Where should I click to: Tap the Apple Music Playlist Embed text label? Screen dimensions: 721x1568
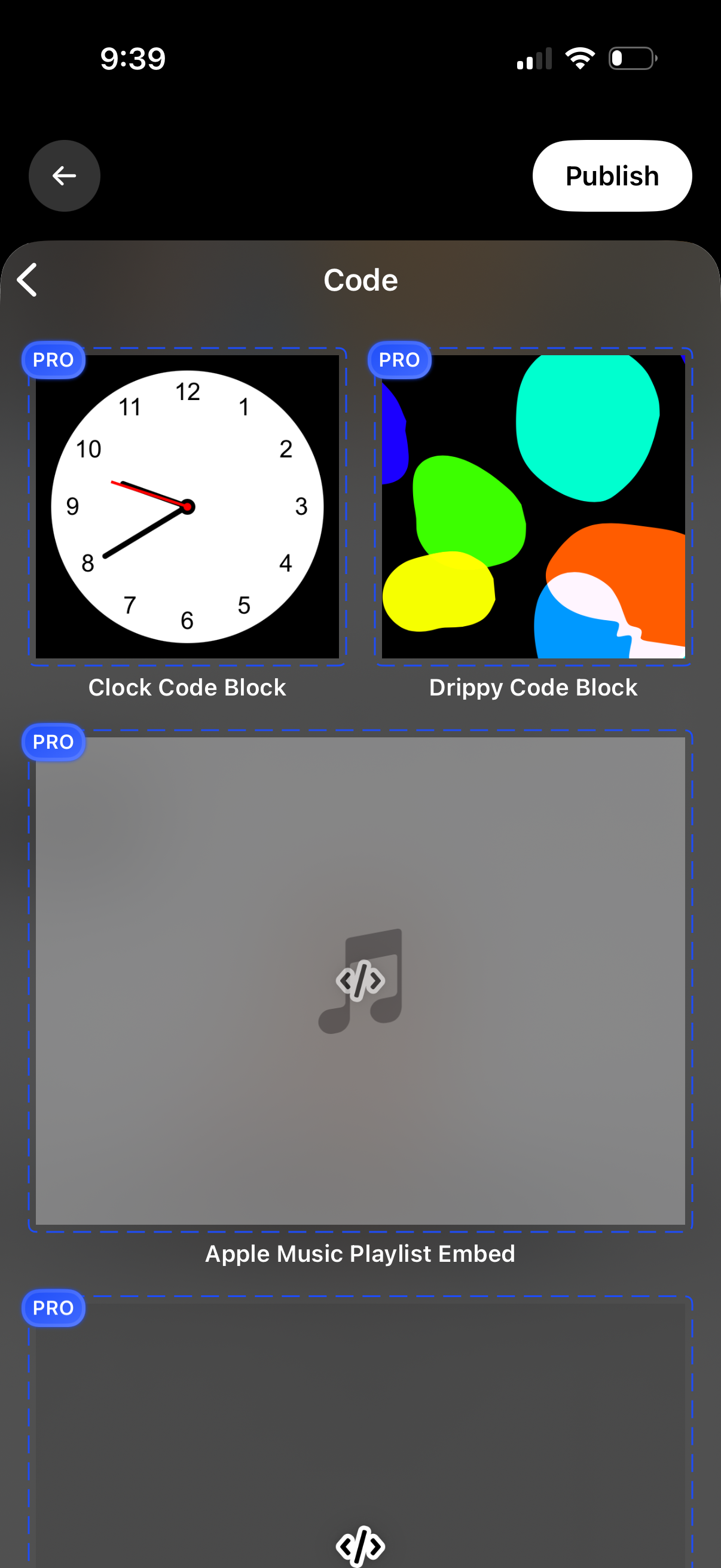click(x=360, y=1253)
